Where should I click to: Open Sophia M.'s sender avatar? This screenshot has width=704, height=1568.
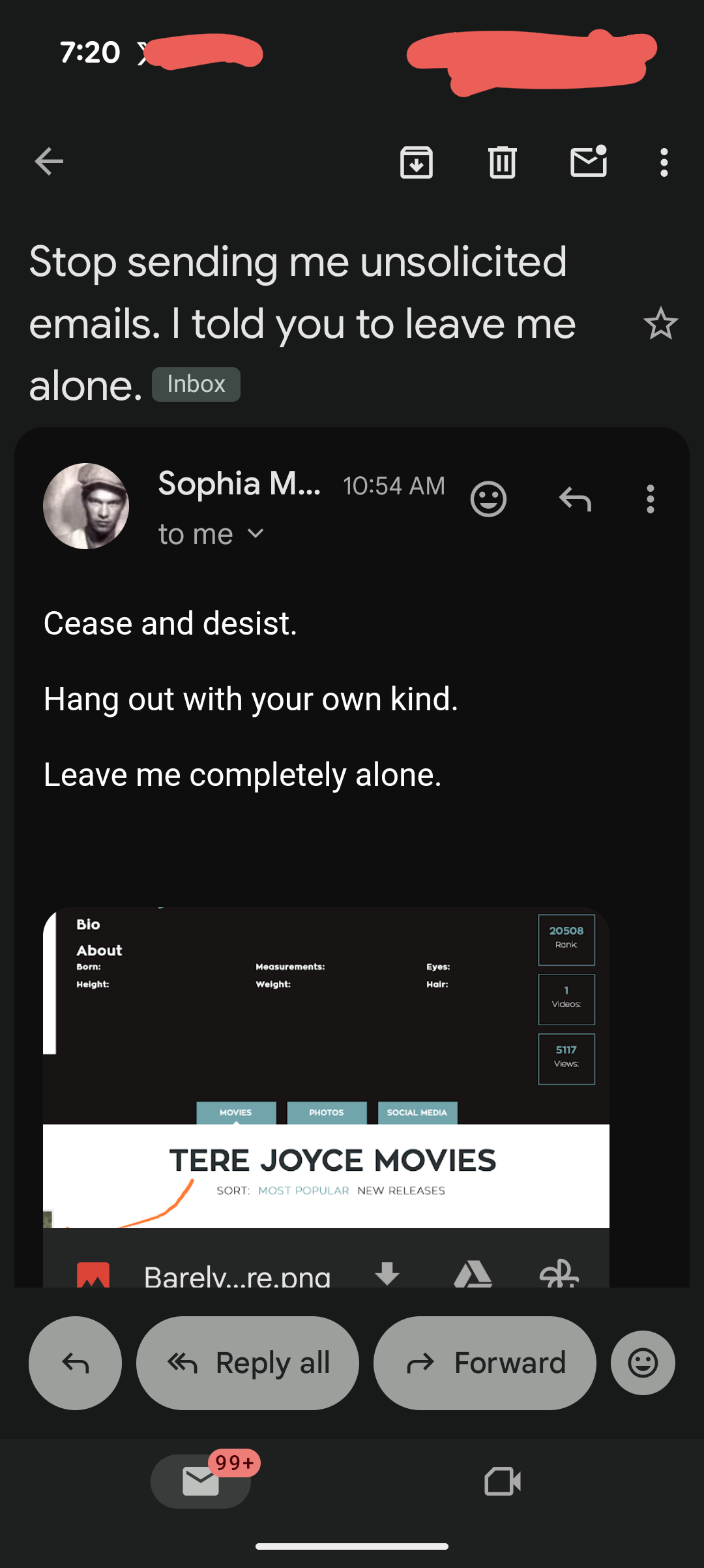point(86,506)
